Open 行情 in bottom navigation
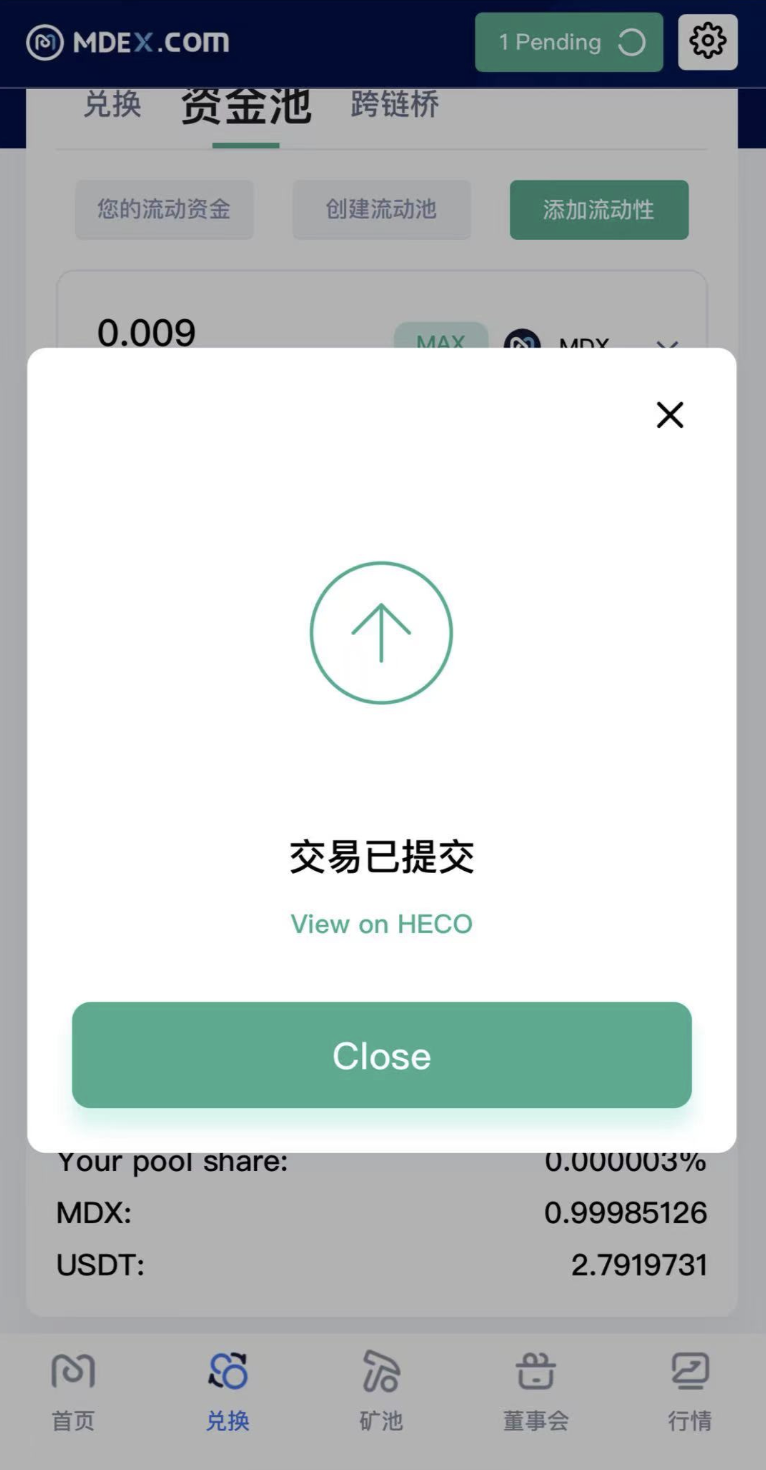 coord(689,1390)
